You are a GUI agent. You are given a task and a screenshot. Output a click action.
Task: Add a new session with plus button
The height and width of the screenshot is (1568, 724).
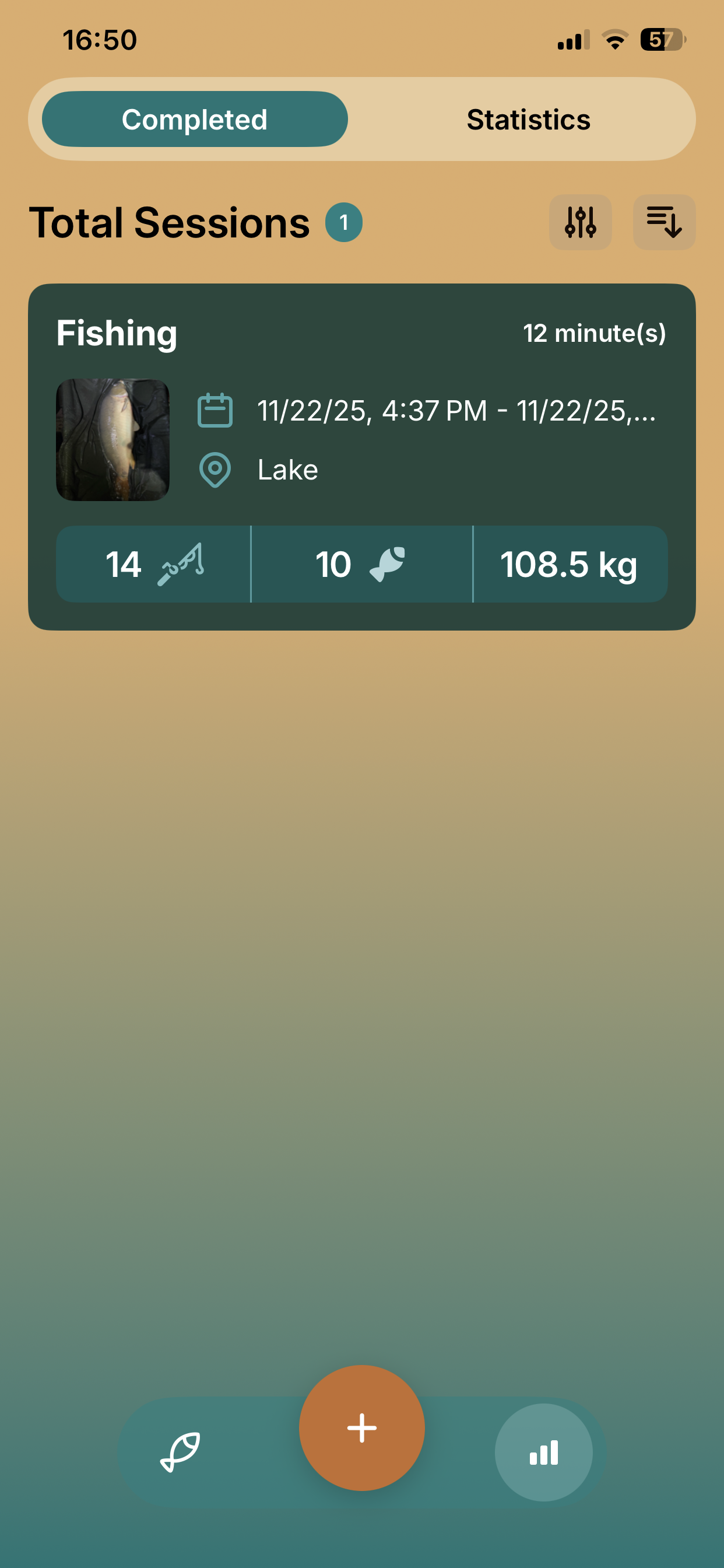point(361,1427)
